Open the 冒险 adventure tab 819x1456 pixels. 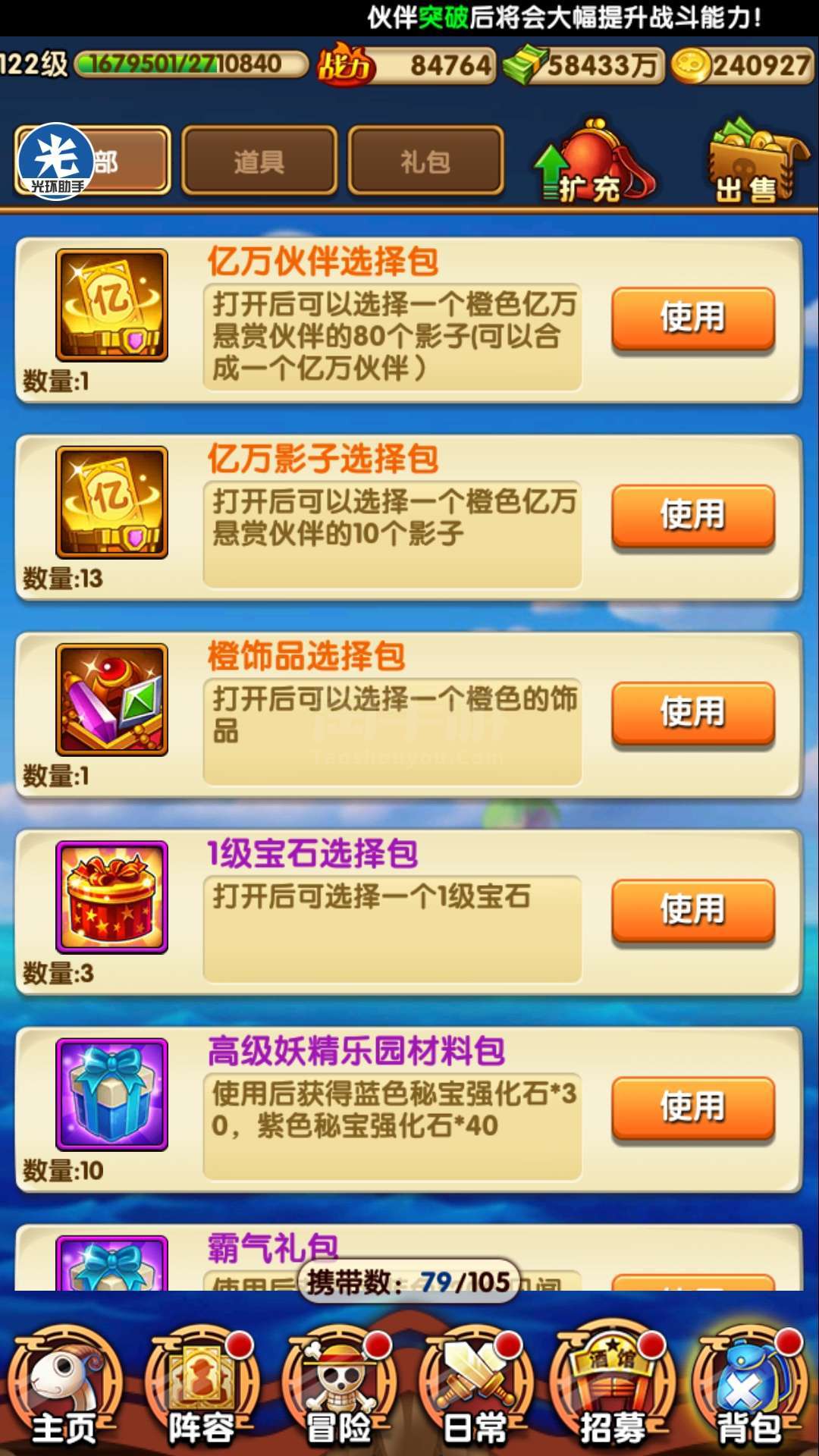tap(340, 1388)
